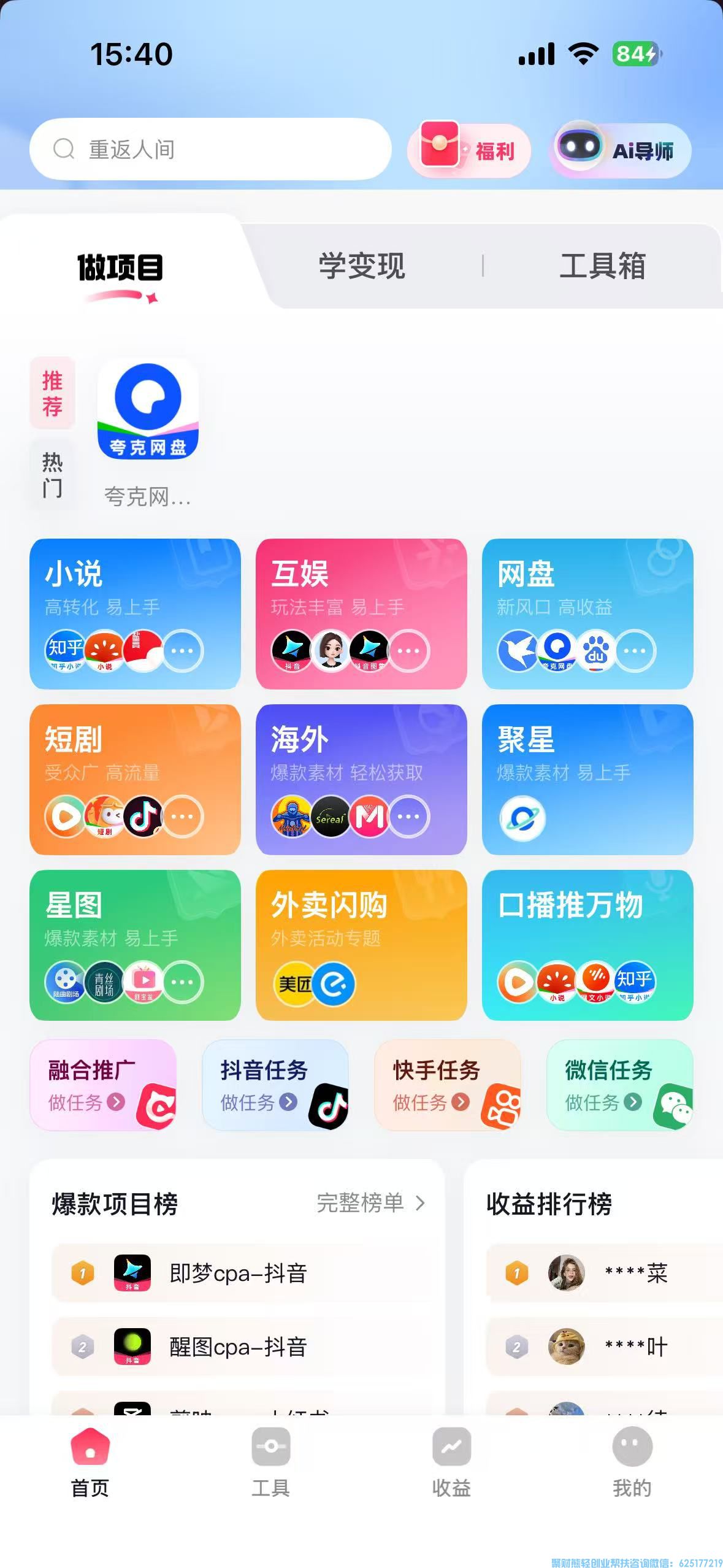Select the 推荐 category filter
Screen dimensions: 723x1568
(52, 393)
